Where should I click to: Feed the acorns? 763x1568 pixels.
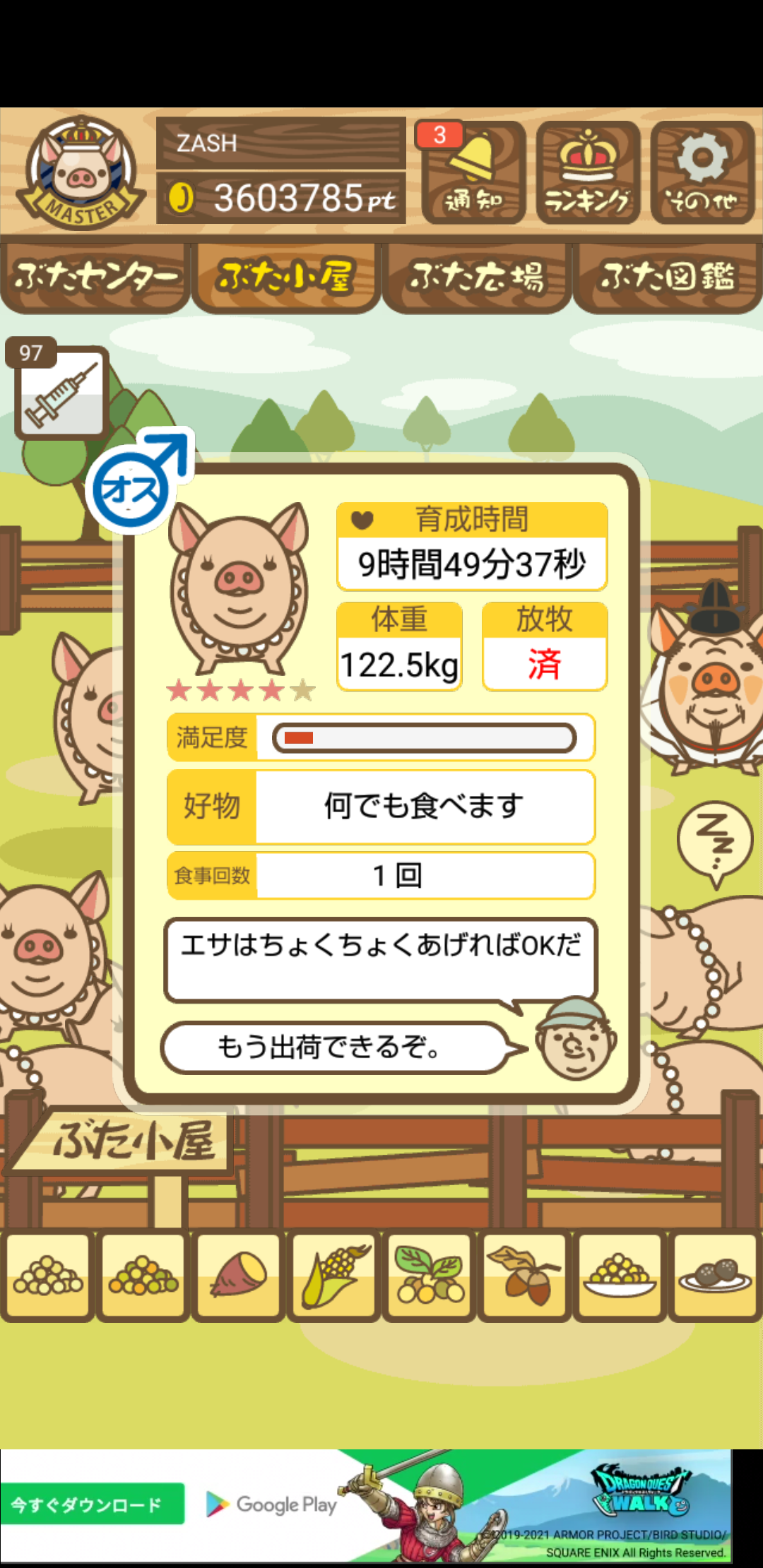[525, 1276]
